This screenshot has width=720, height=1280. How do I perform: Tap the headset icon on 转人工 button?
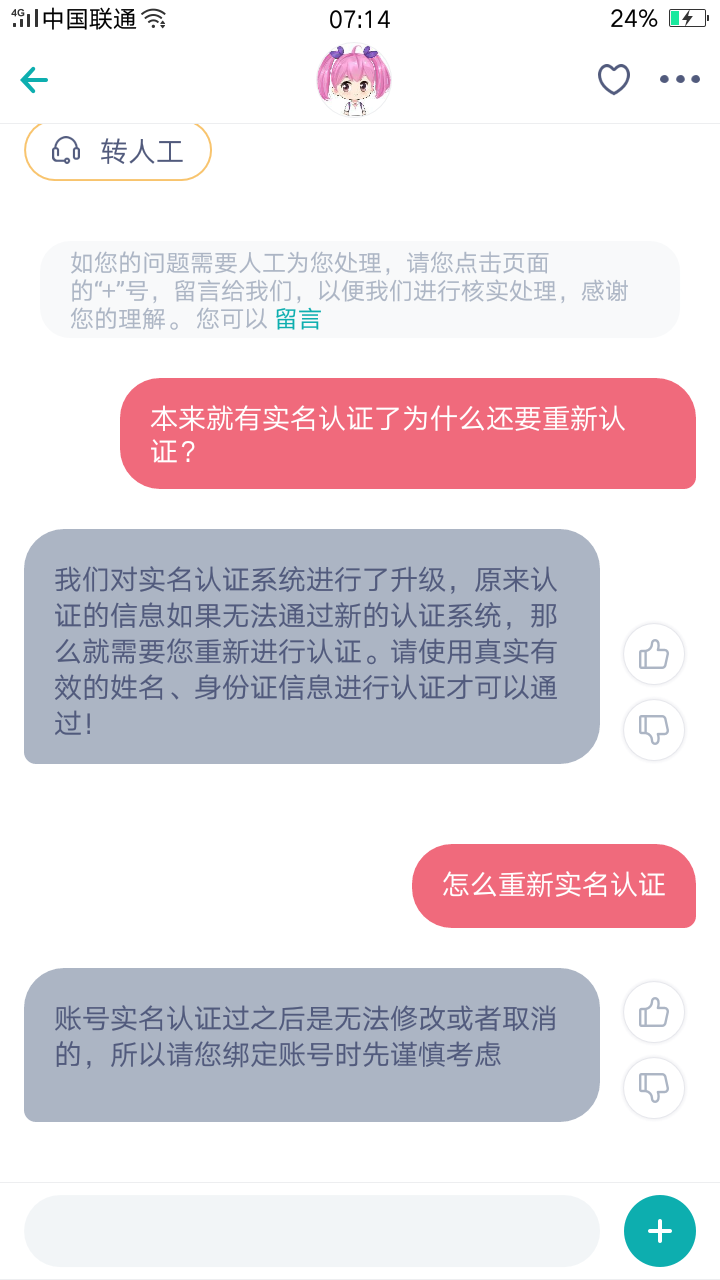[66, 150]
